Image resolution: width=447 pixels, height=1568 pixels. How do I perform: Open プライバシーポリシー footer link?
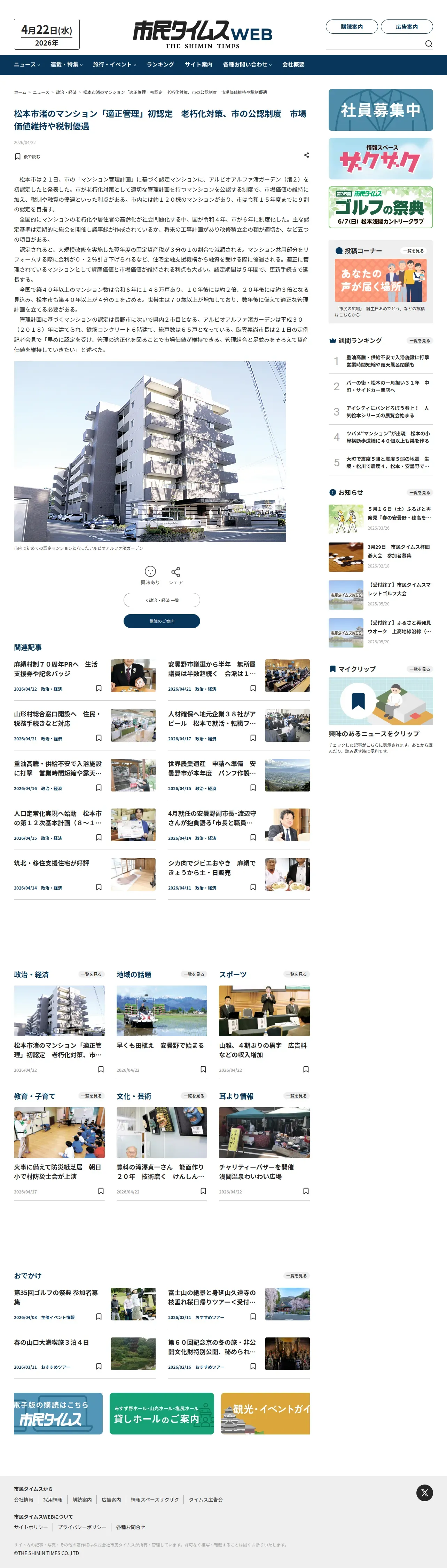(81, 1527)
